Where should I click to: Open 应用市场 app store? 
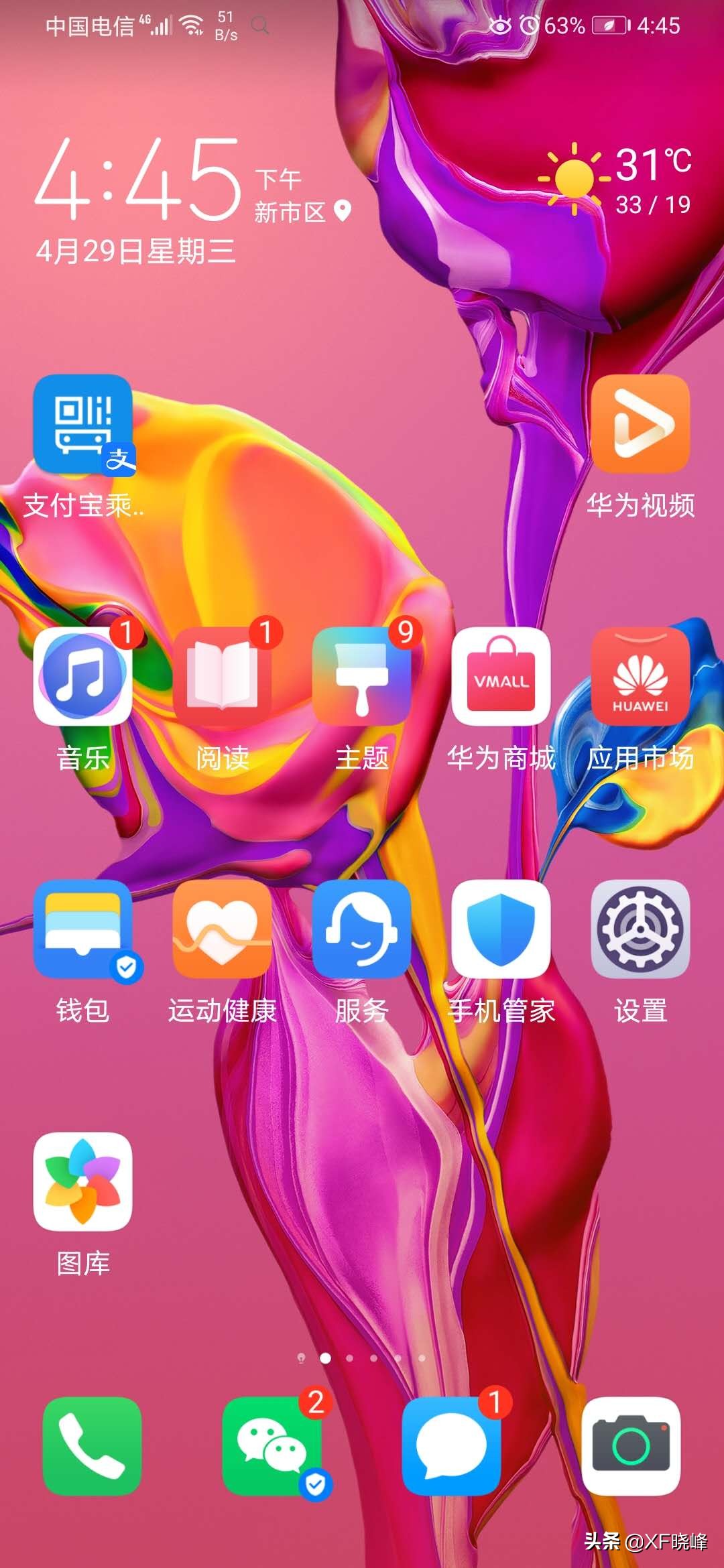[640, 677]
